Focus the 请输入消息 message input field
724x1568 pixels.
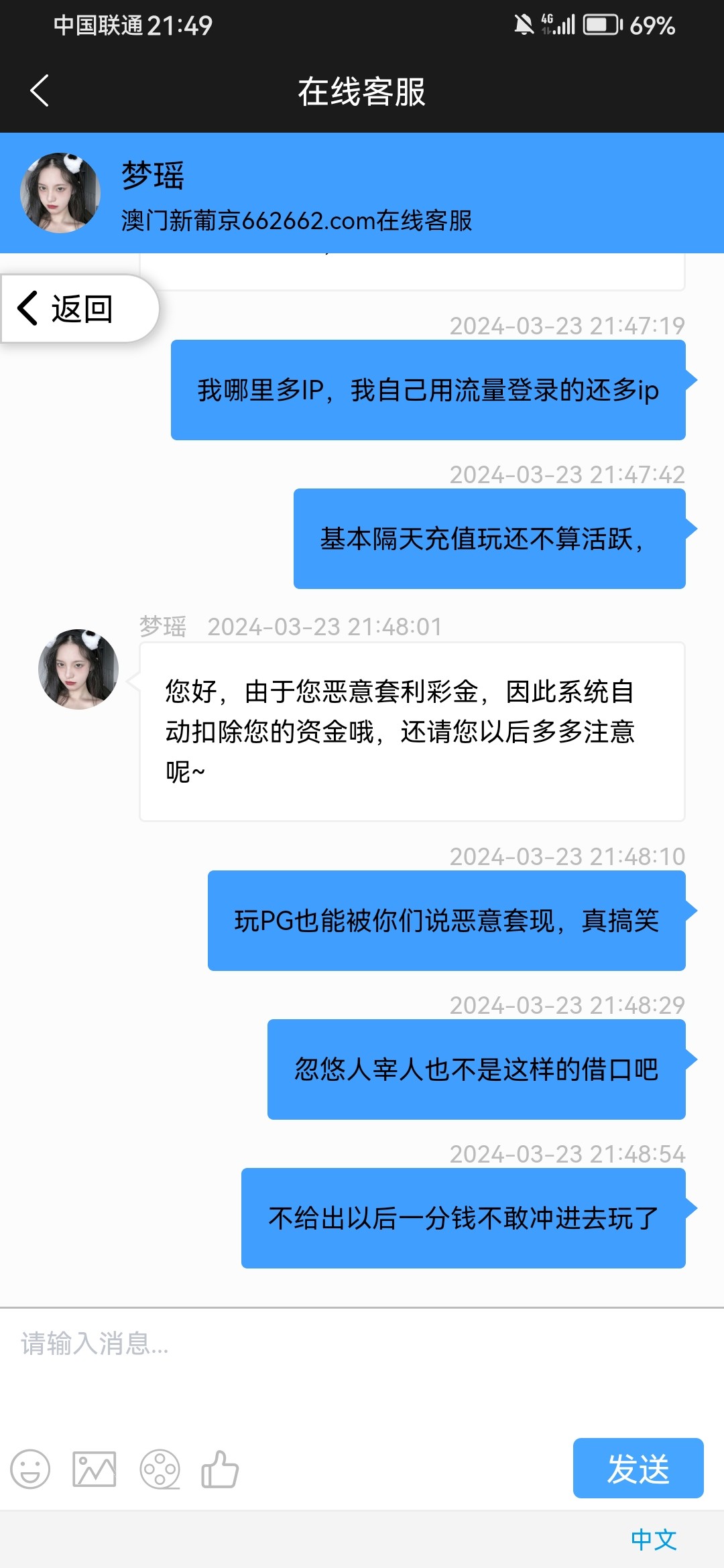(x=362, y=1367)
